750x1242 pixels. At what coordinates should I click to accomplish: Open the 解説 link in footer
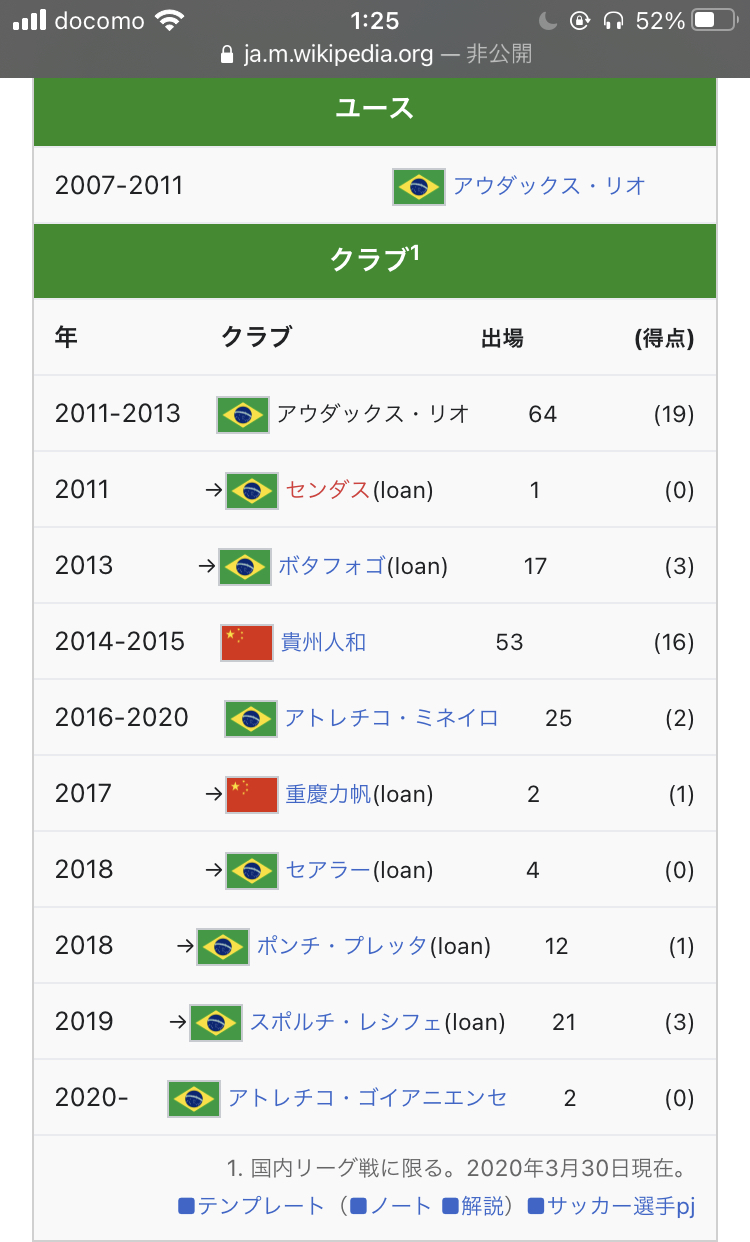click(x=473, y=1206)
